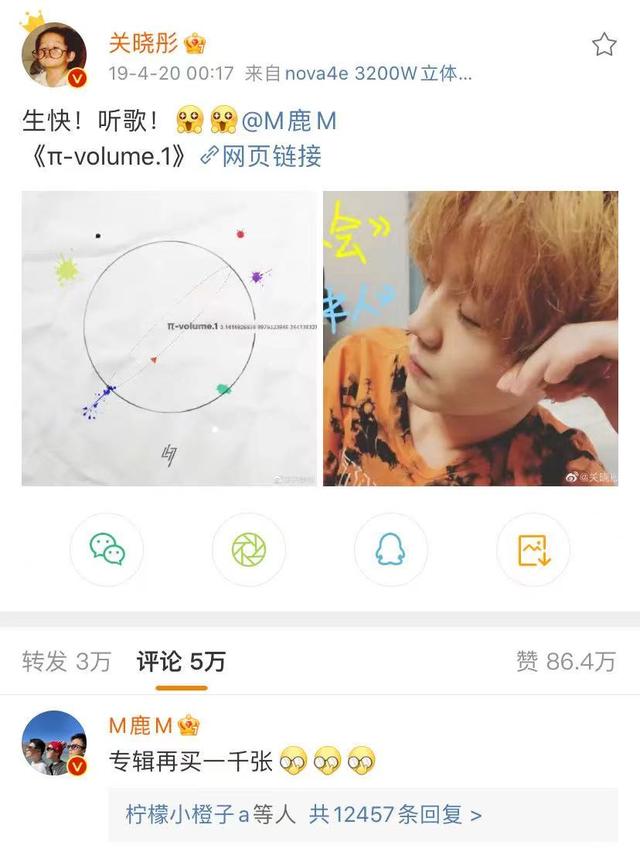Share the post to QQ
This screenshot has height=852, width=640.
tap(391, 549)
